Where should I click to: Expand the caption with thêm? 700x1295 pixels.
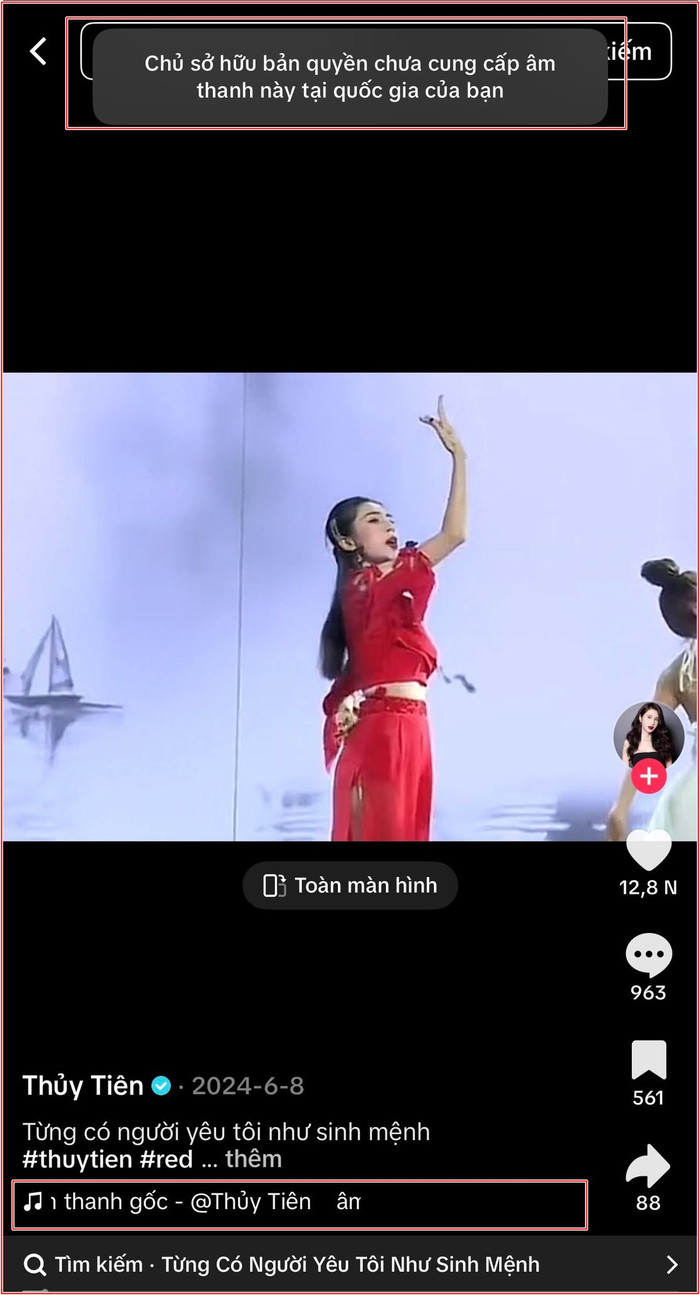click(x=253, y=1159)
